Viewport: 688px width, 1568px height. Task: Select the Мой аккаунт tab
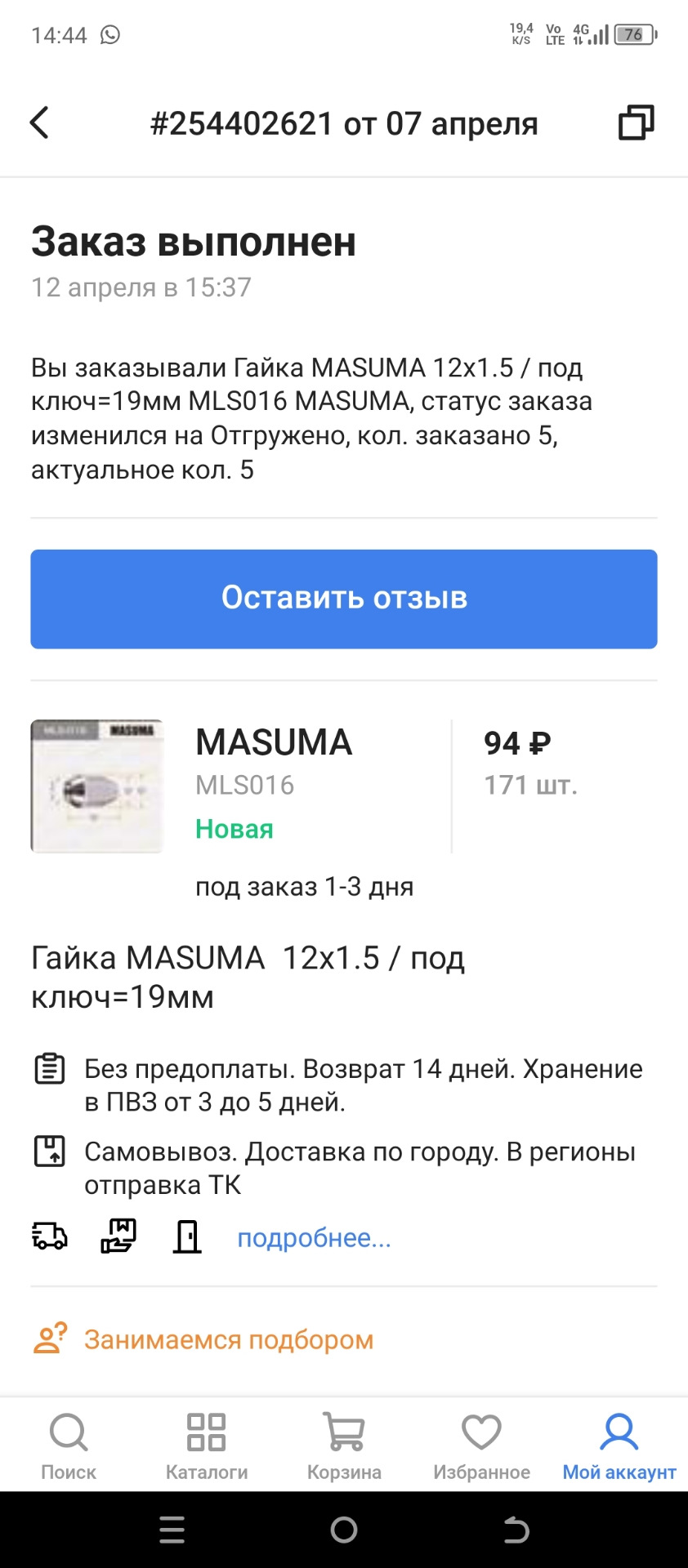coord(619,1446)
